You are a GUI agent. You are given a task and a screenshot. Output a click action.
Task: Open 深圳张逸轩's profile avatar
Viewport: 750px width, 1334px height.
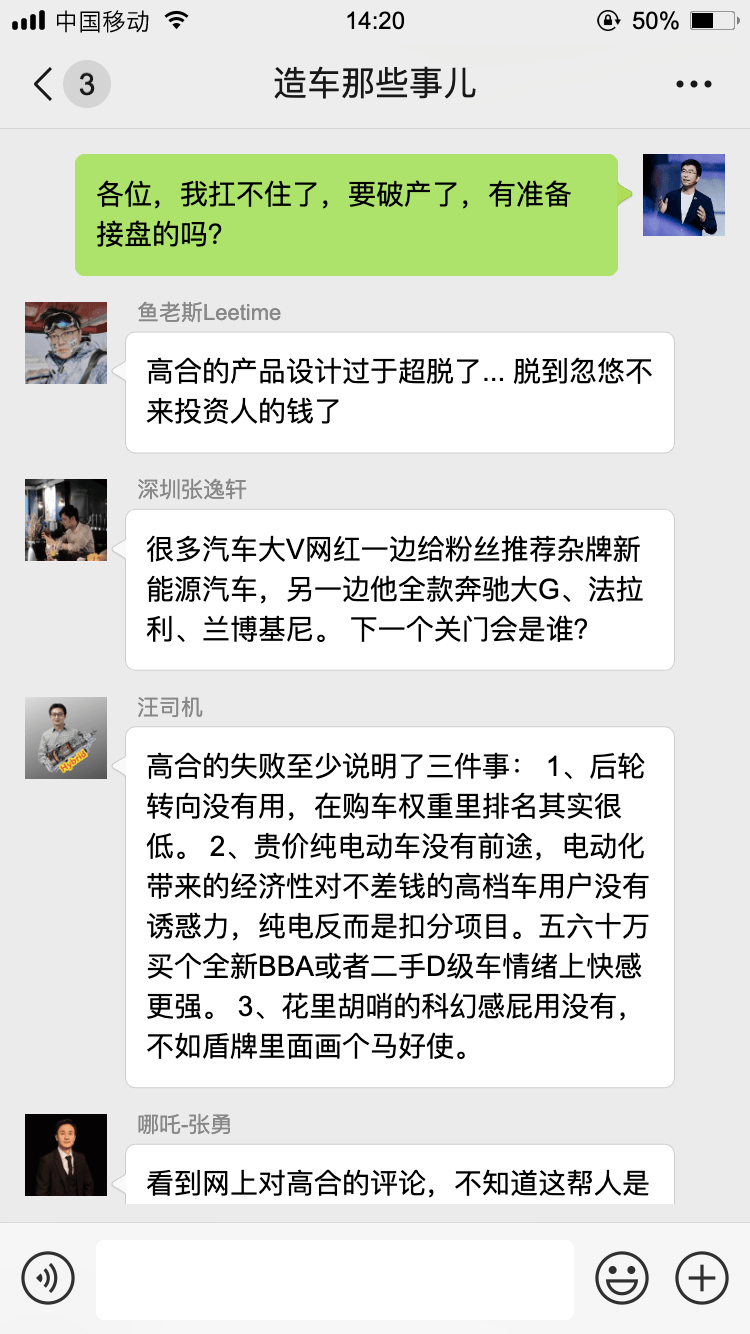(x=66, y=520)
